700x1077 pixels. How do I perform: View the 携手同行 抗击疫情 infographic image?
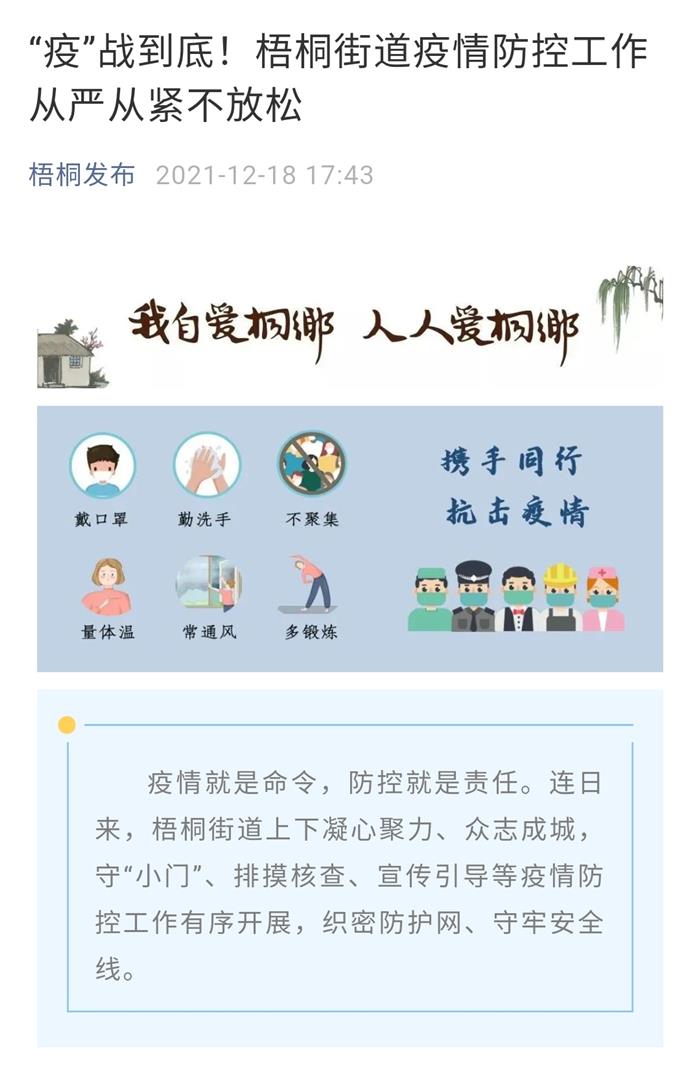tap(350, 538)
